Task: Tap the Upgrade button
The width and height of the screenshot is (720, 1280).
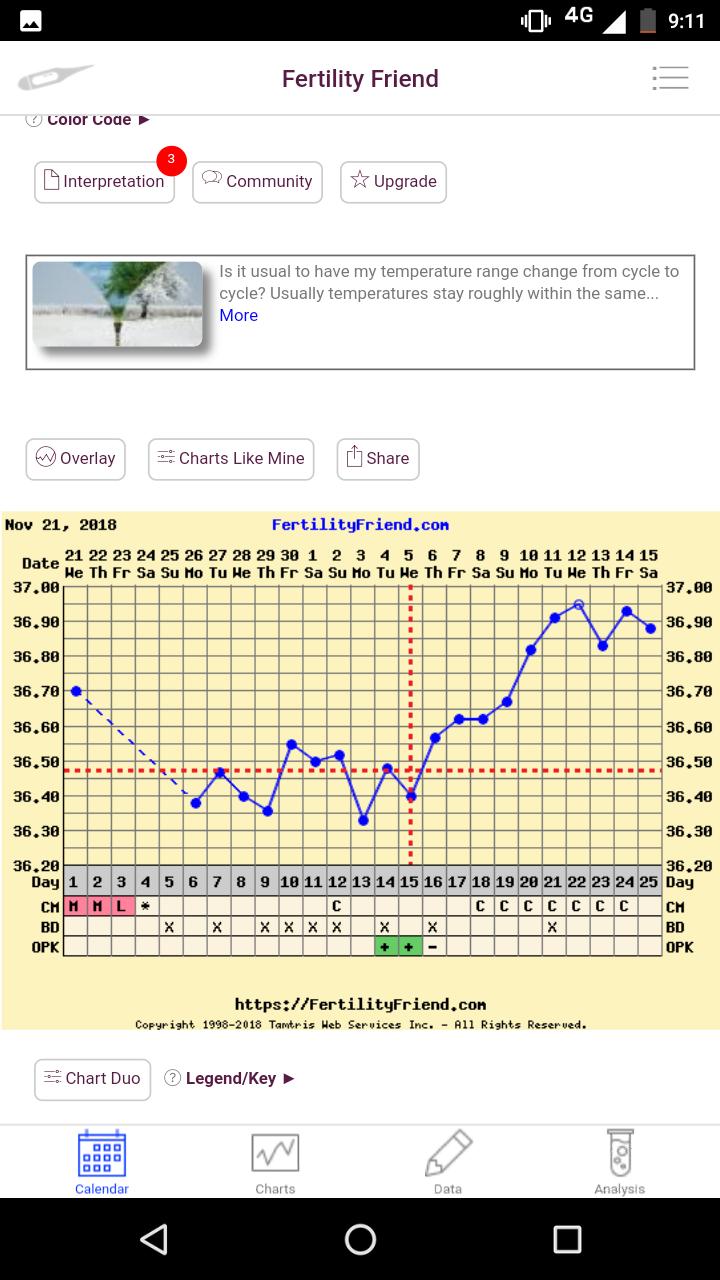Action: (x=393, y=182)
